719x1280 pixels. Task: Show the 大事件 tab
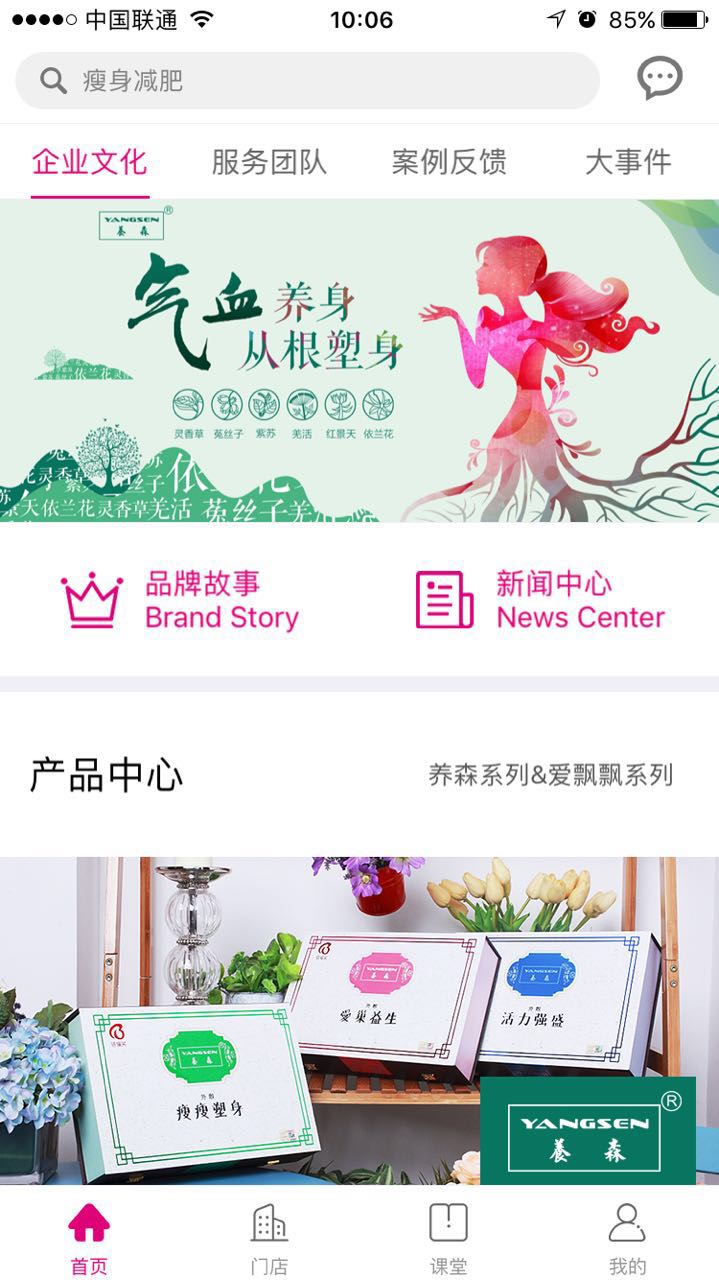(628, 162)
